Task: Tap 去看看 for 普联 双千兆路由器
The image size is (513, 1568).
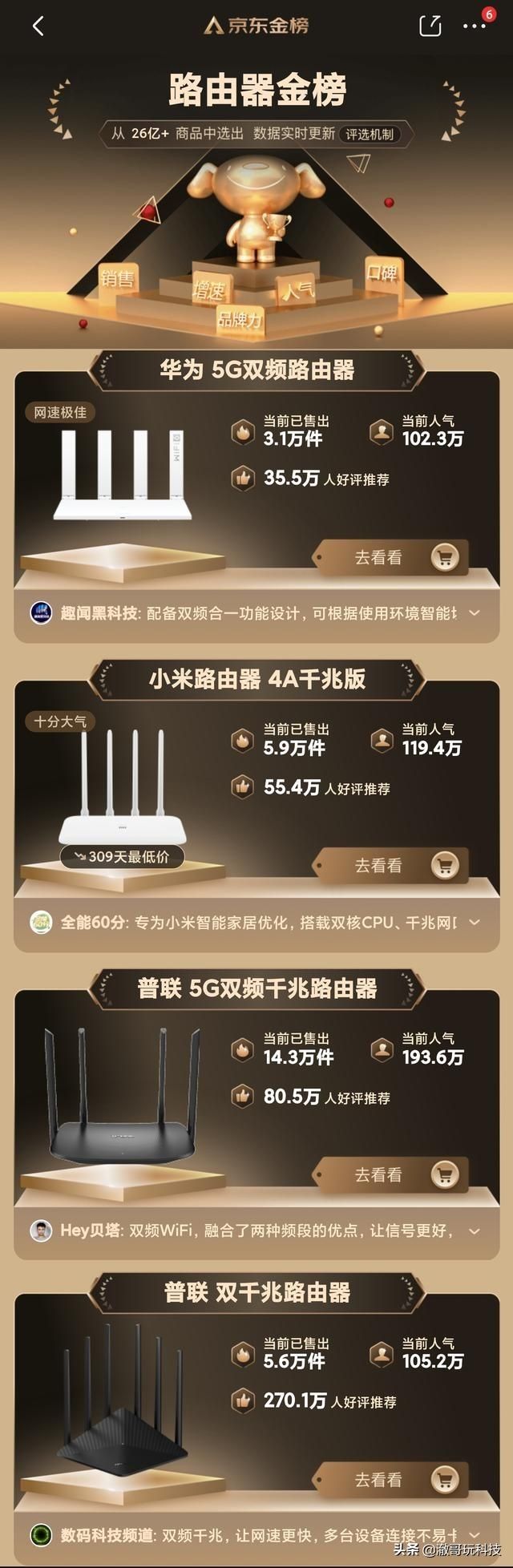Action: coord(391,1480)
